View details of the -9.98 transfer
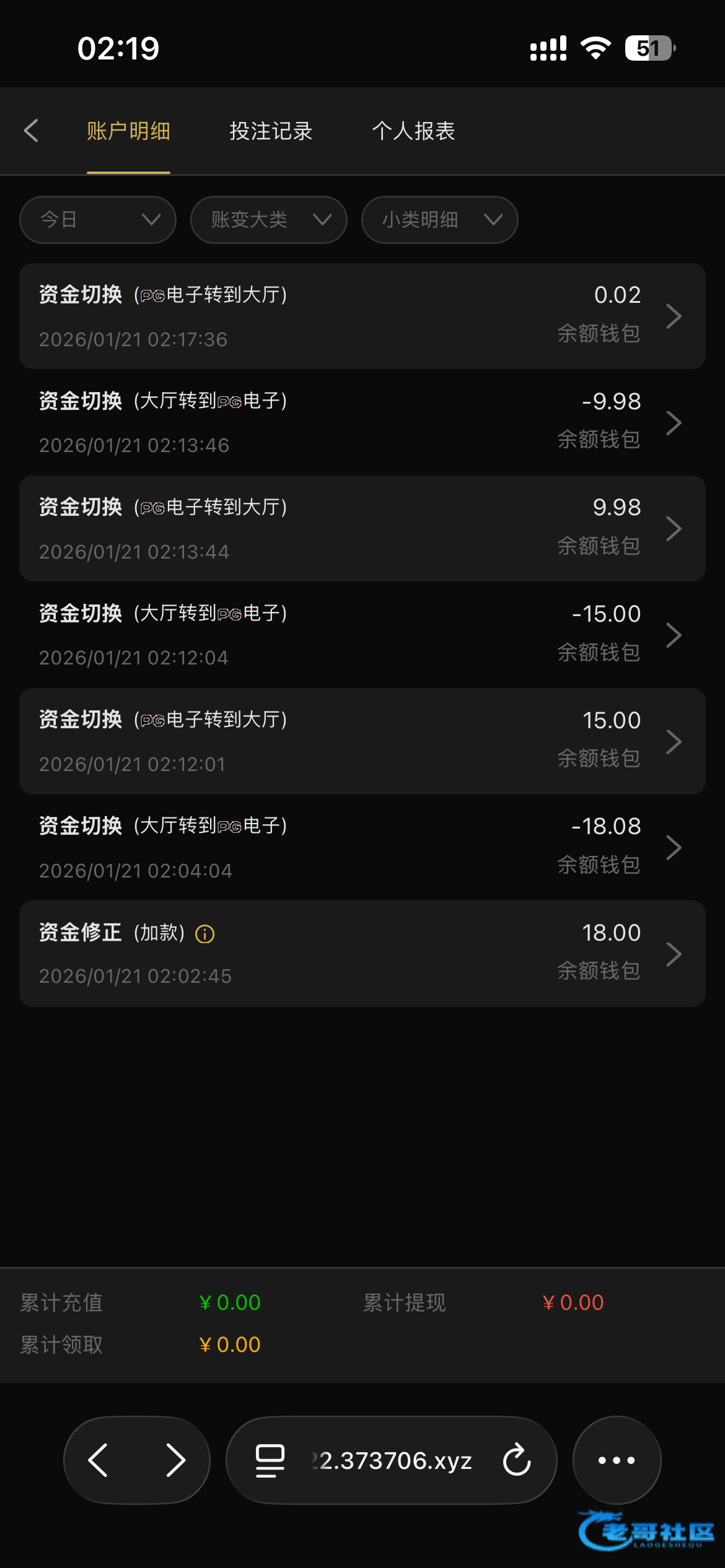 [362, 422]
